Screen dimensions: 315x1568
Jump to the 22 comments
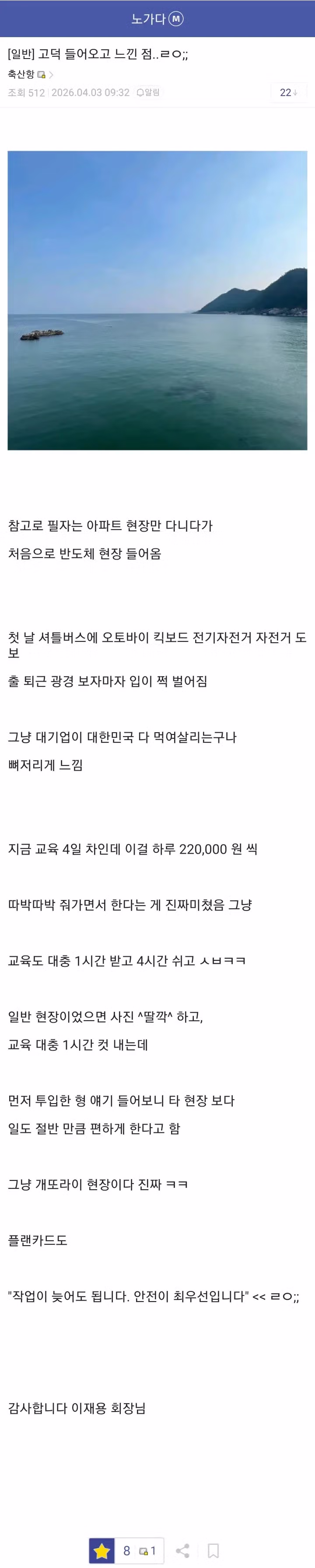tap(288, 93)
